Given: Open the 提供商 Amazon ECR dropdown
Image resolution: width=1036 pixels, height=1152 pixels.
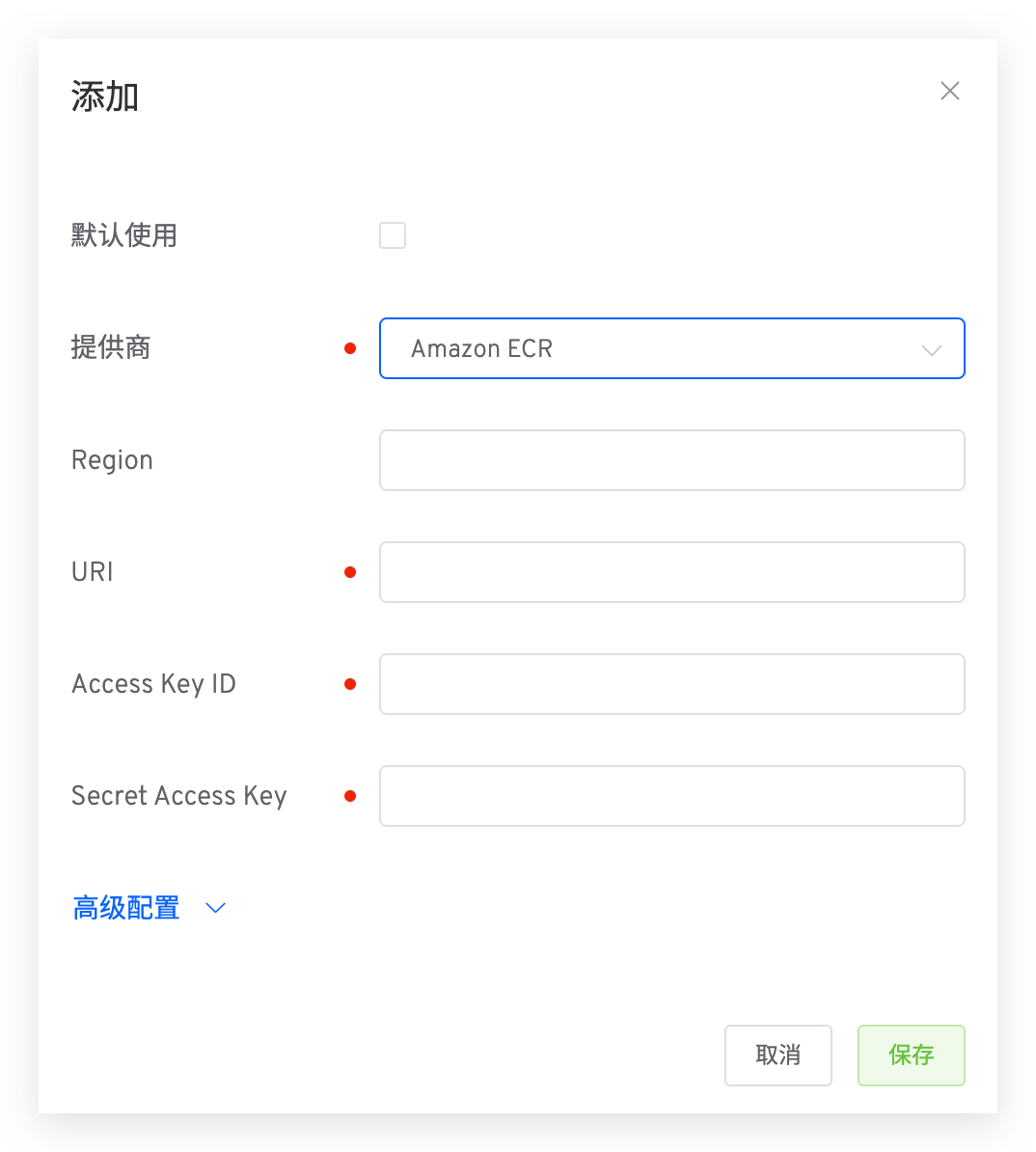Looking at the screenshot, I should click(671, 348).
